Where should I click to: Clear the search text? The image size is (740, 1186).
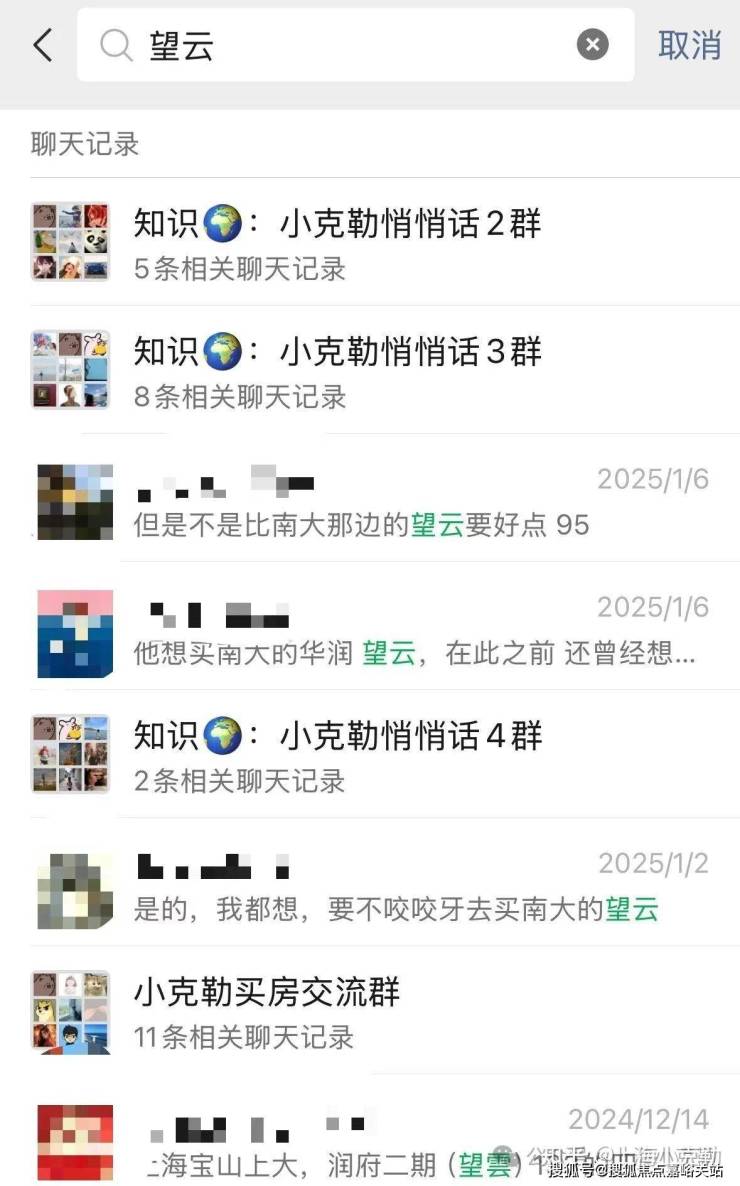(592, 45)
